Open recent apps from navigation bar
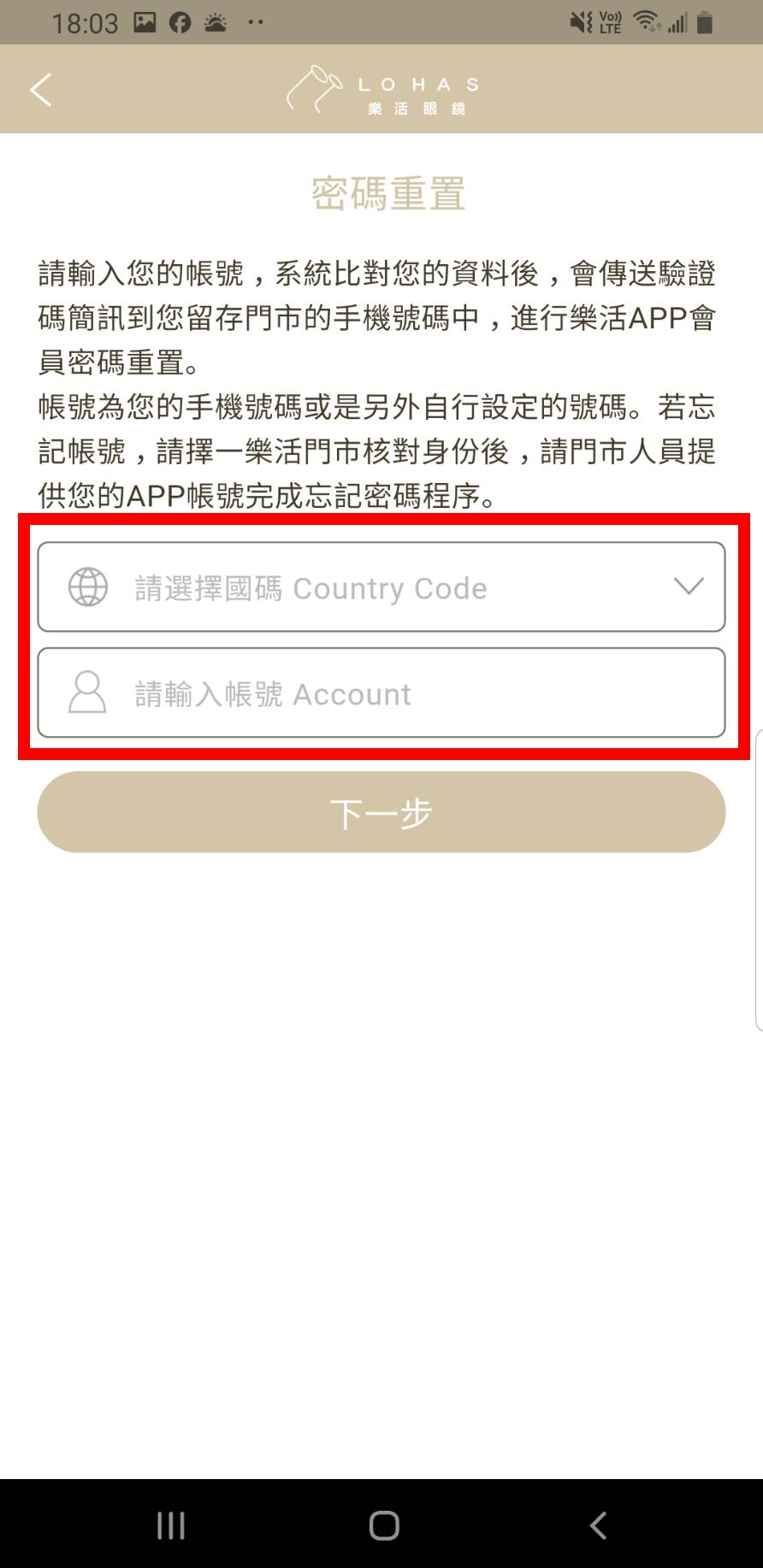The height and width of the screenshot is (1568, 763). tap(171, 1525)
